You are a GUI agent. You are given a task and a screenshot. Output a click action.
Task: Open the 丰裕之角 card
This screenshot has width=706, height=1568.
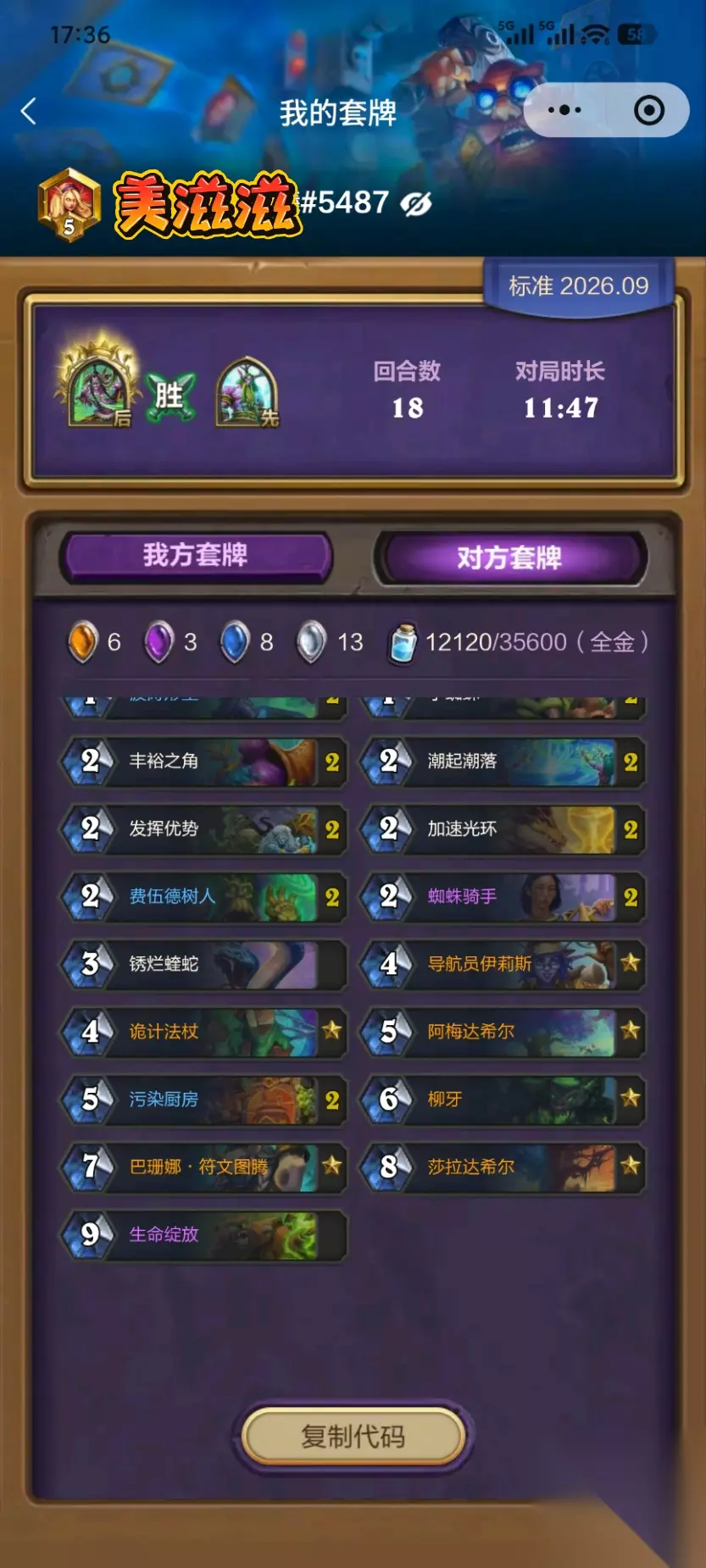(203, 762)
